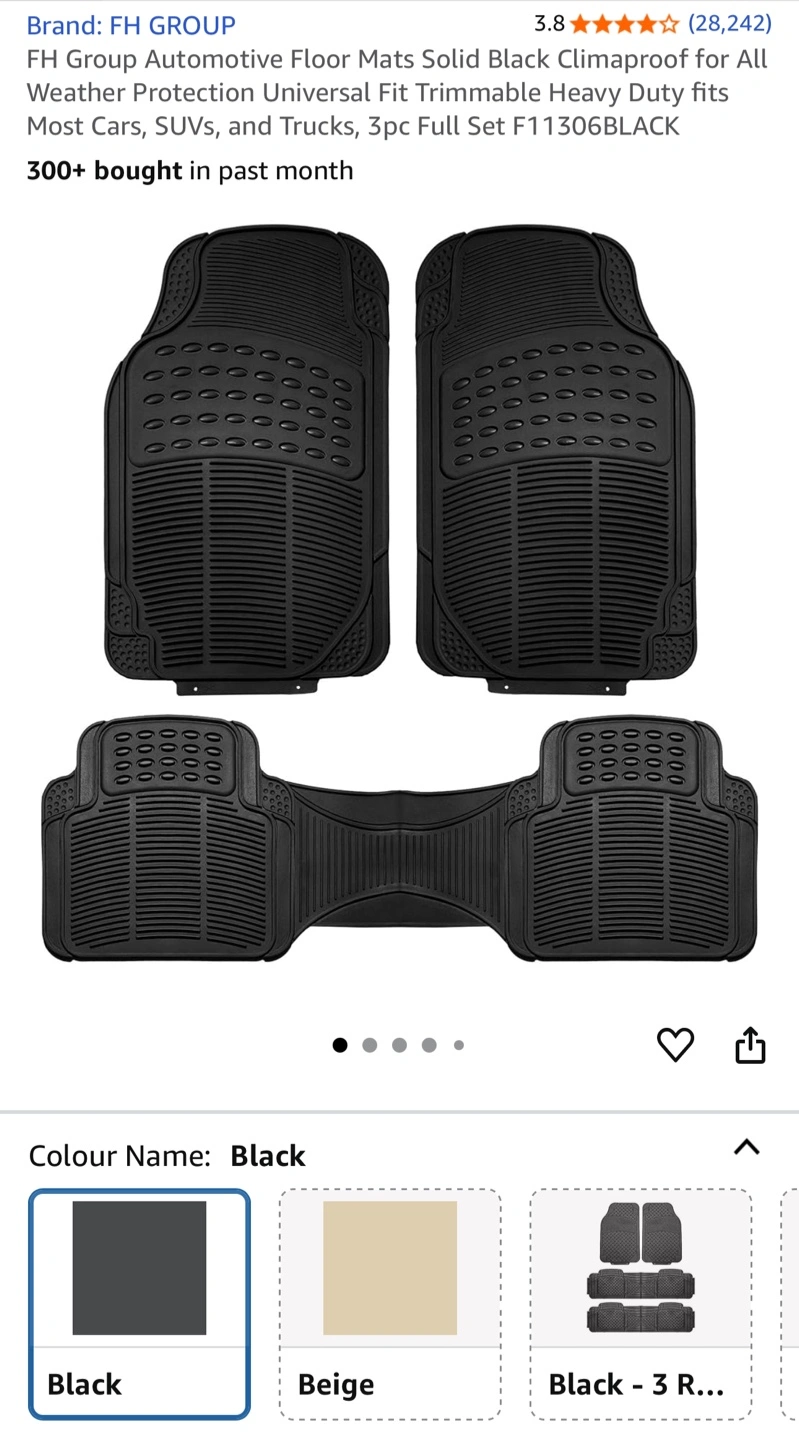Select the Beige colour option
The width and height of the screenshot is (799, 1440).
pyautogui.click(x=390, y=1303)
